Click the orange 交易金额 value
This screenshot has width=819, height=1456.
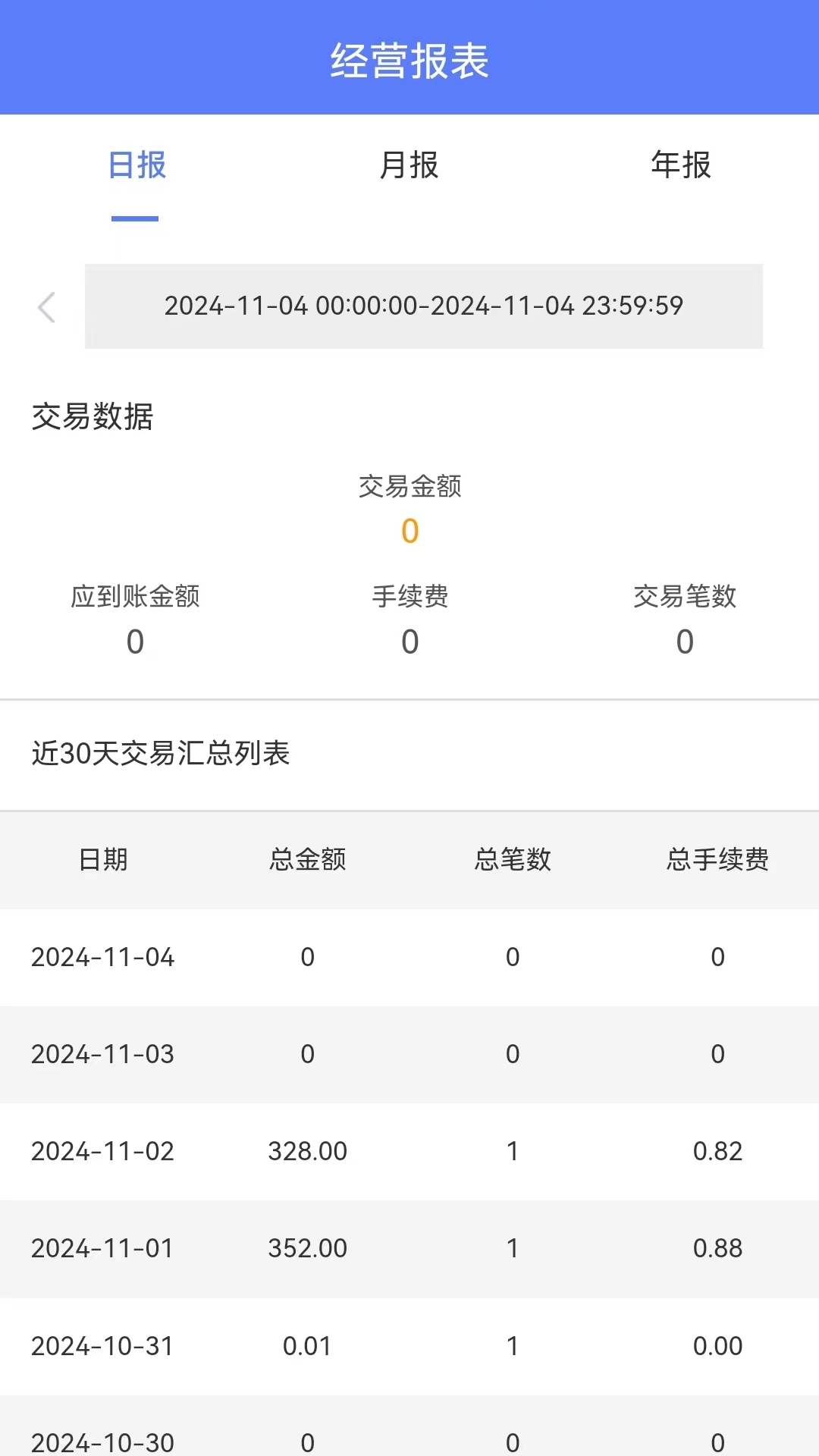tap(409, 531)
